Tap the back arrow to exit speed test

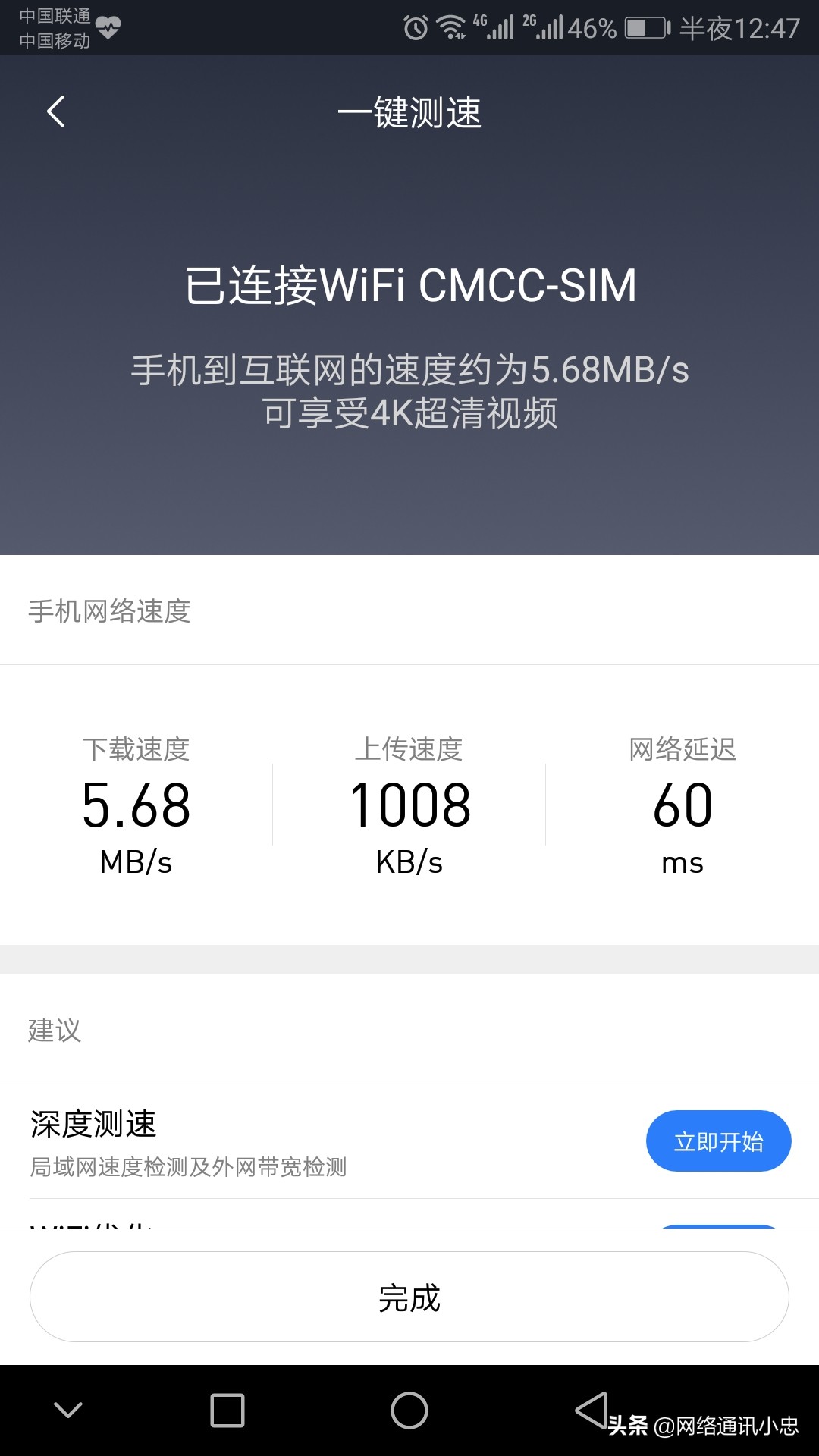click(55, 111)
